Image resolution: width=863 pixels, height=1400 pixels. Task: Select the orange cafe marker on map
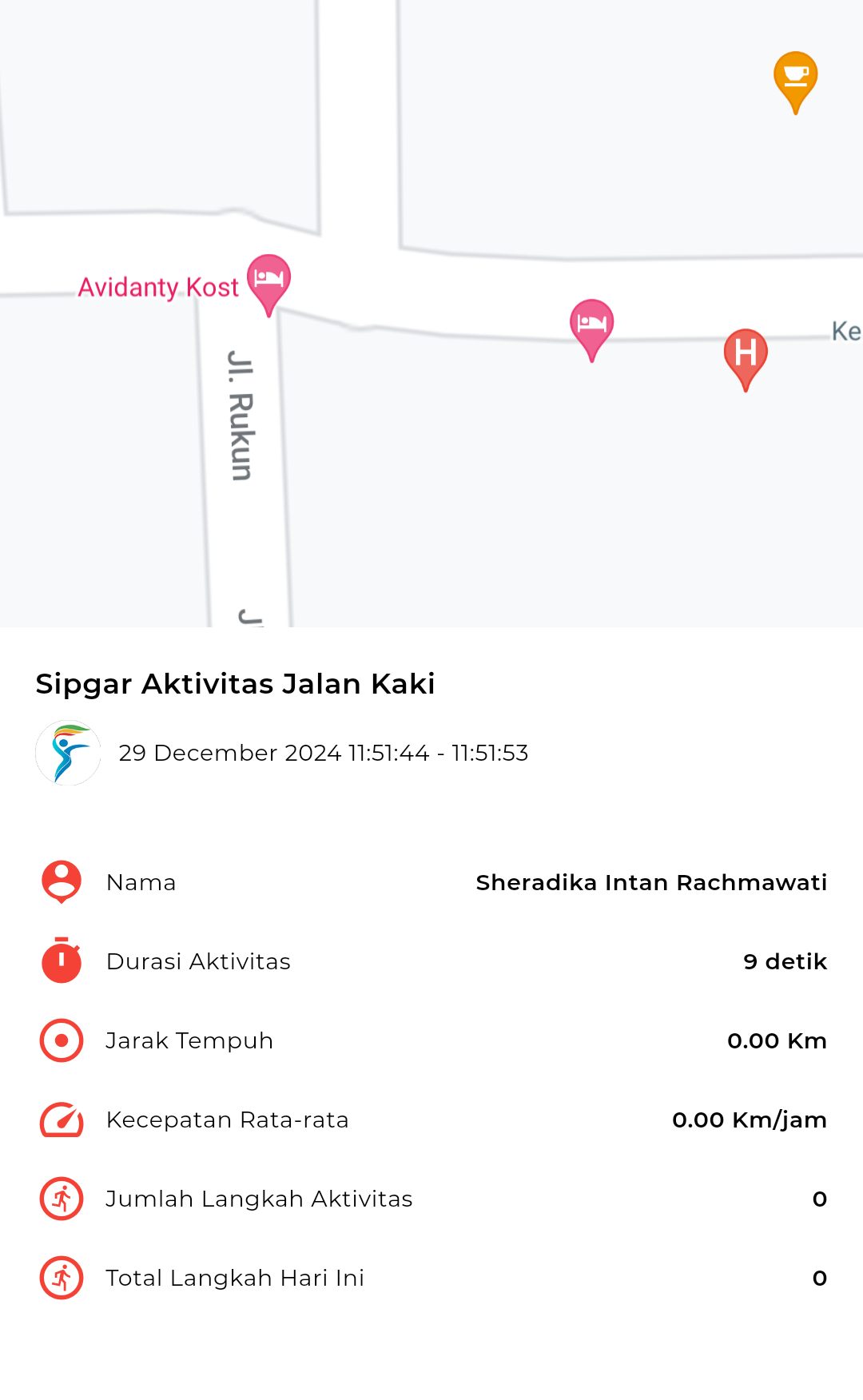pos(795,82)
